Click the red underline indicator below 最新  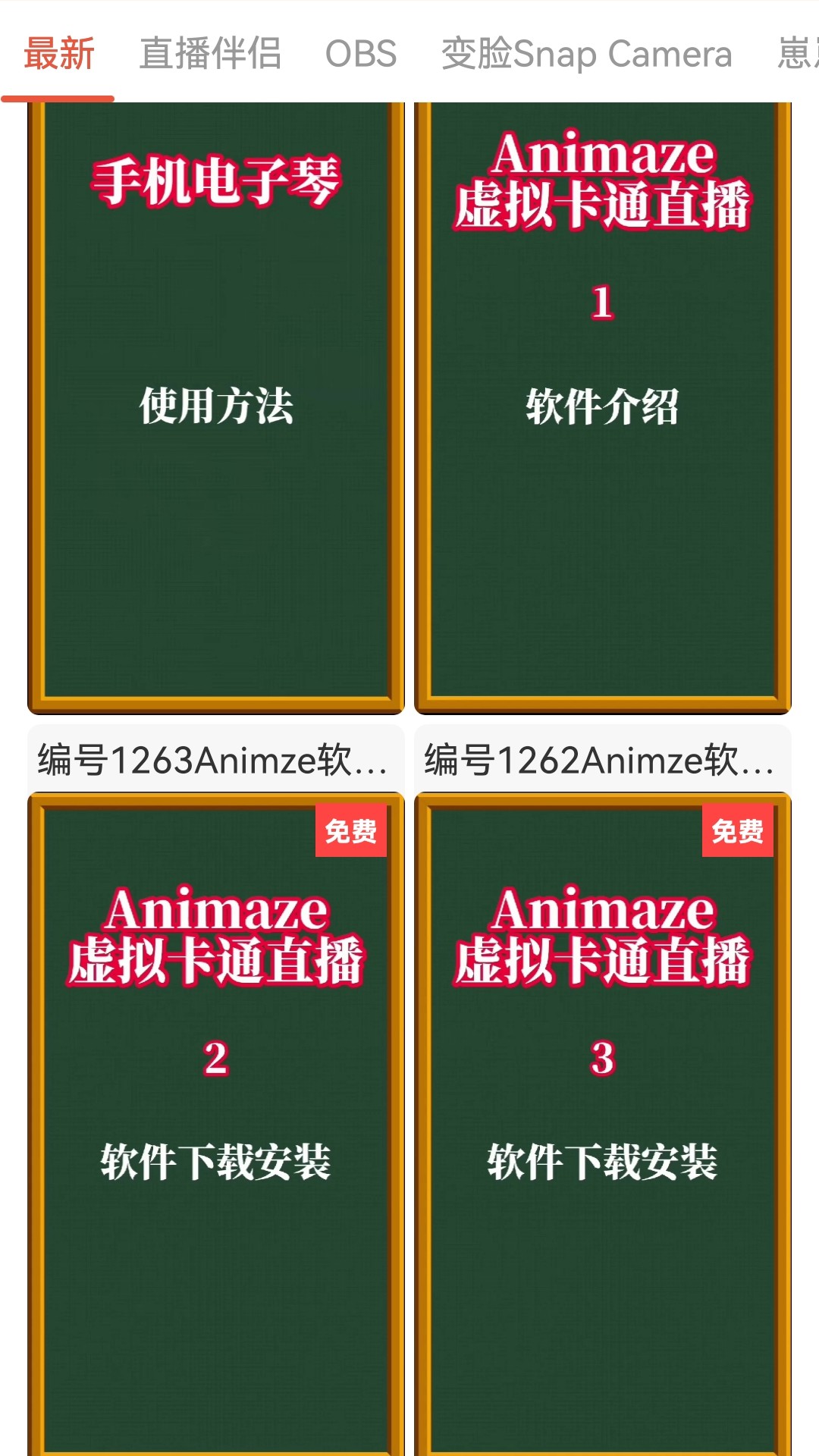[57, 97]
